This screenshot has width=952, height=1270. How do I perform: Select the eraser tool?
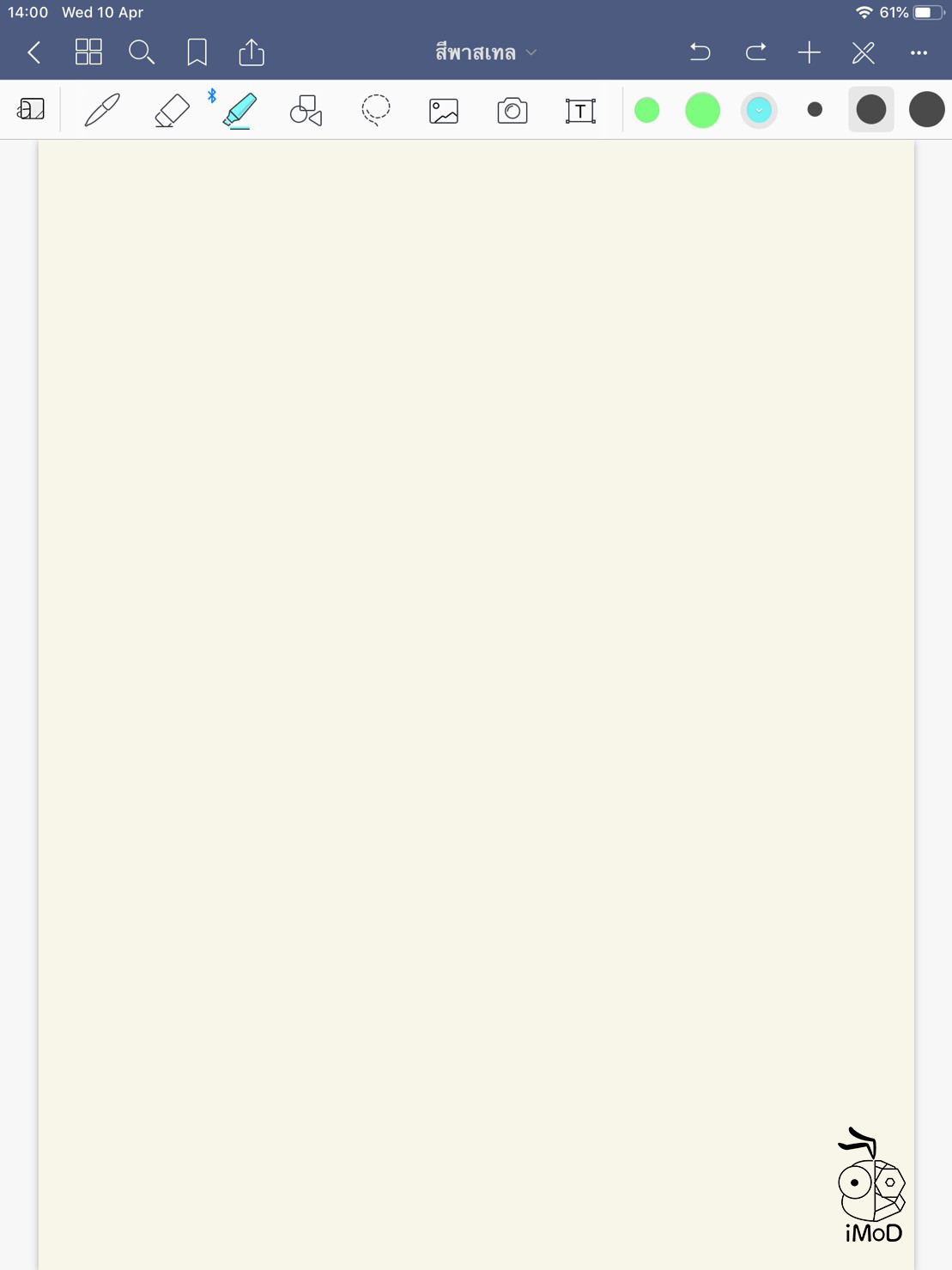[172, 111]
